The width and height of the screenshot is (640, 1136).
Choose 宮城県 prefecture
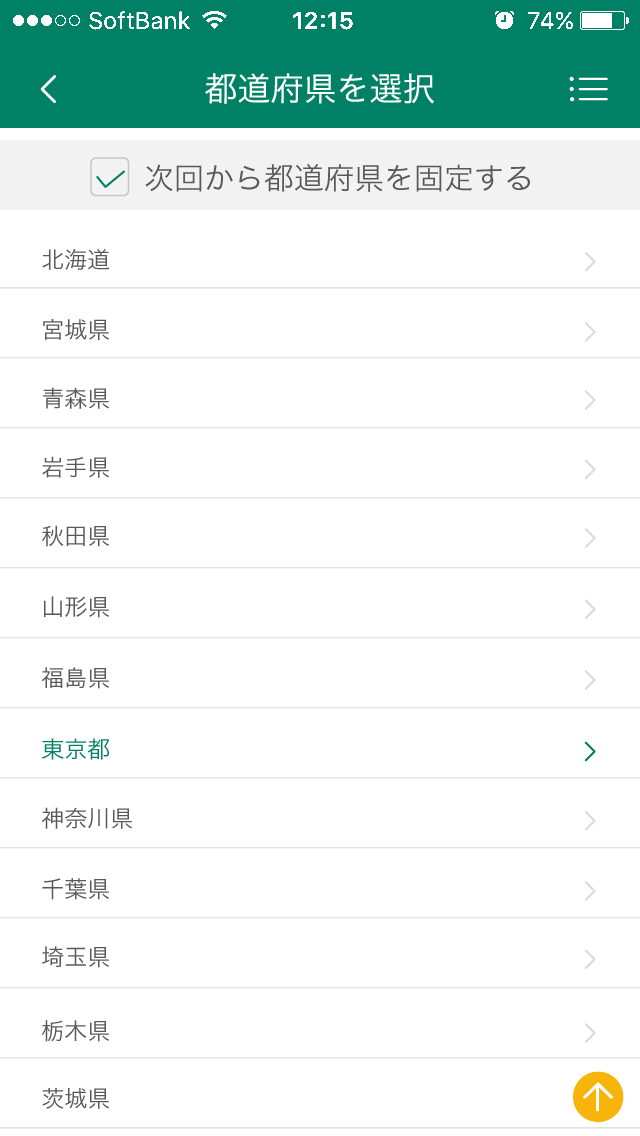[x=76, y=330]
